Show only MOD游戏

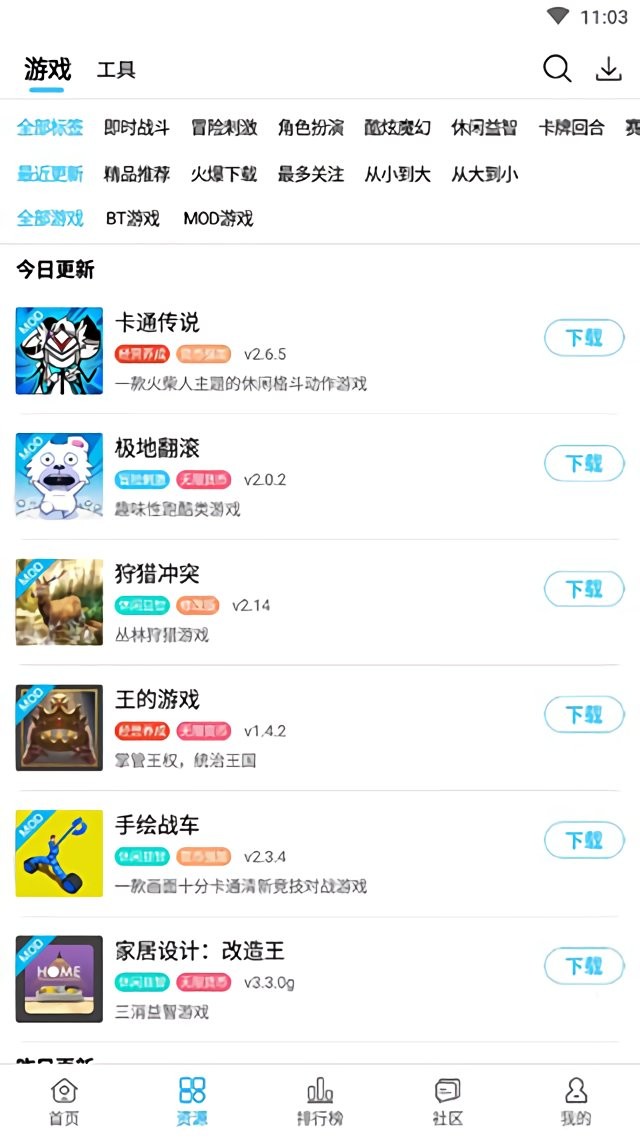[218, 218]
